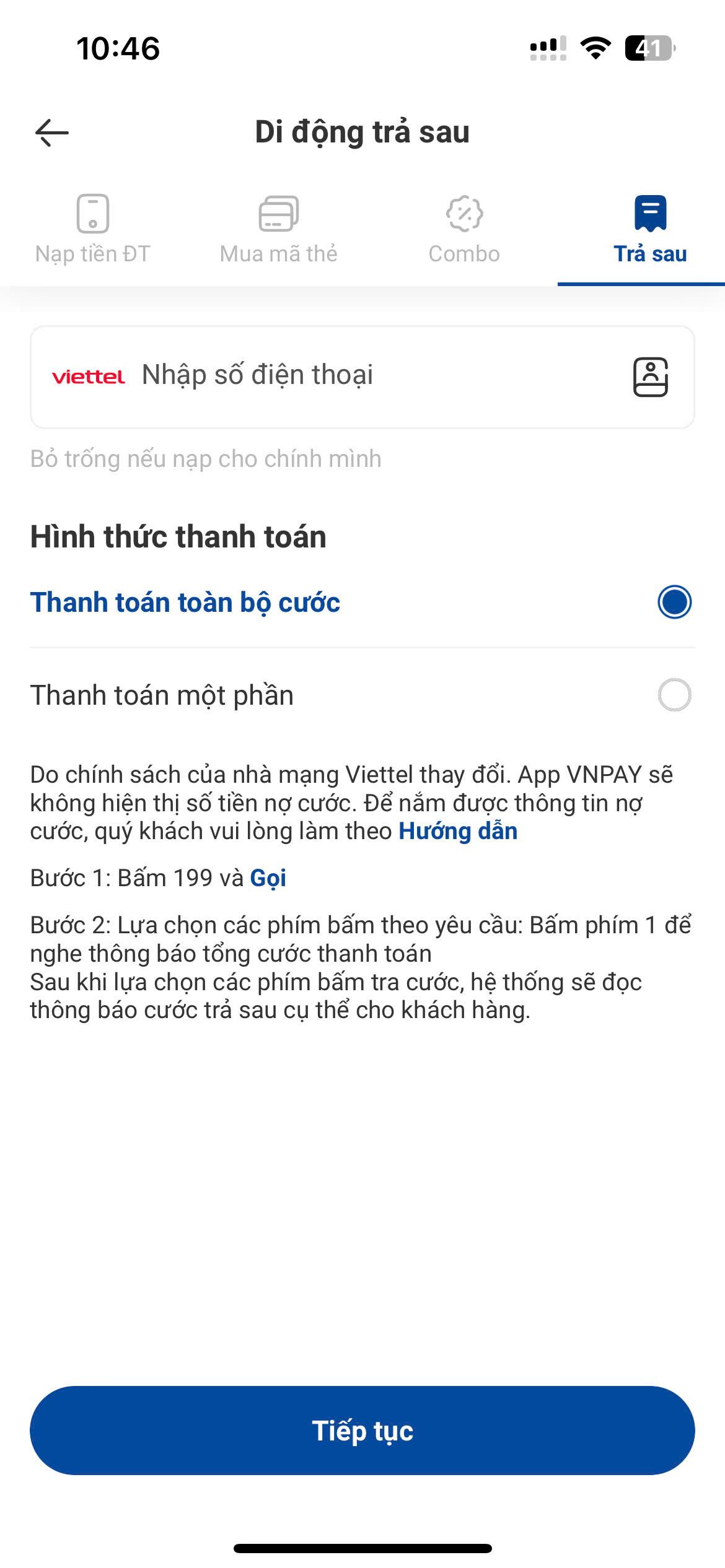This screenshot has height=1568, width=725.
Task: Go back using the arrow icon
Action: coord(52,133)
